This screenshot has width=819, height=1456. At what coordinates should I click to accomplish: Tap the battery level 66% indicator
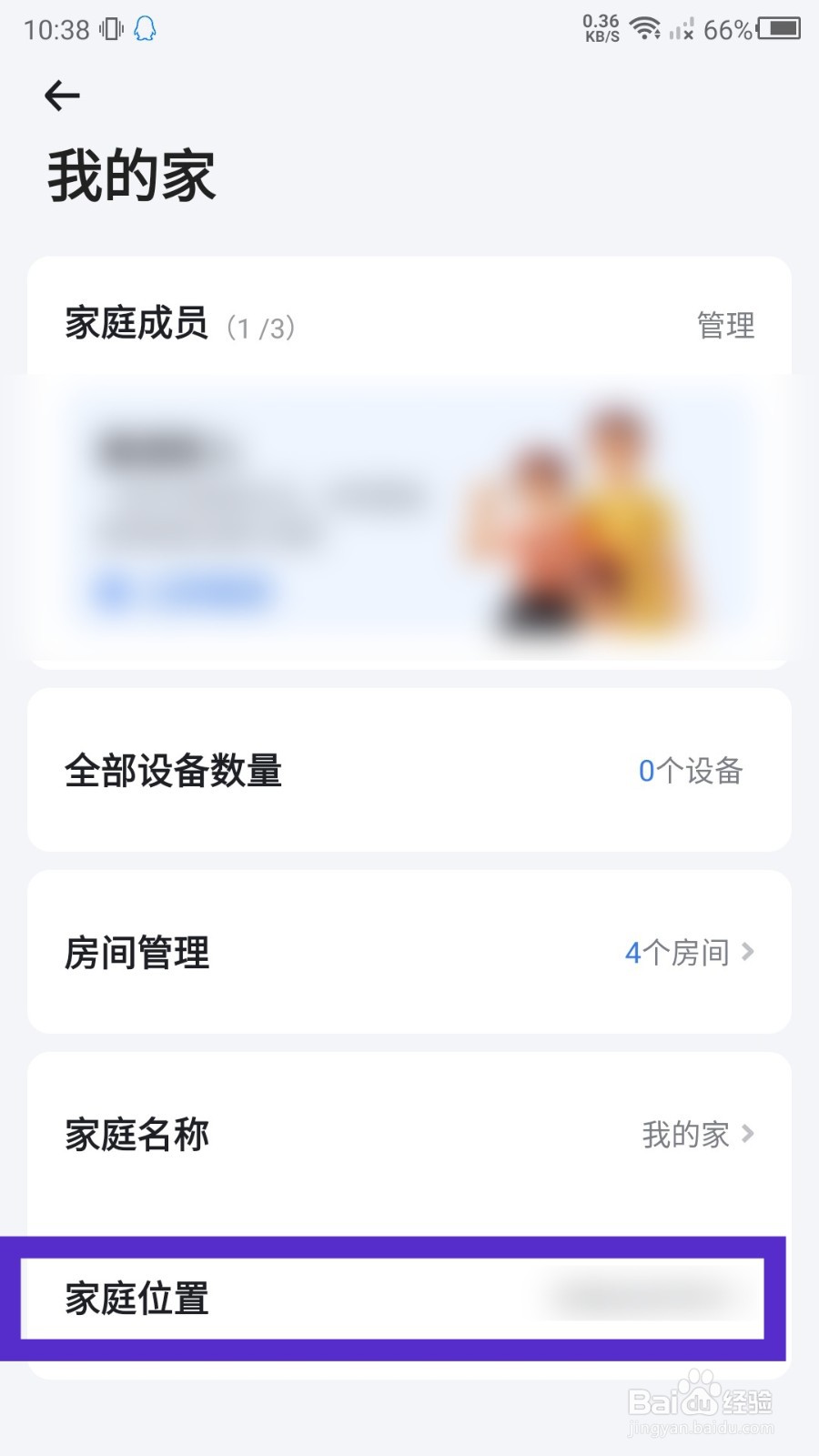728,27
